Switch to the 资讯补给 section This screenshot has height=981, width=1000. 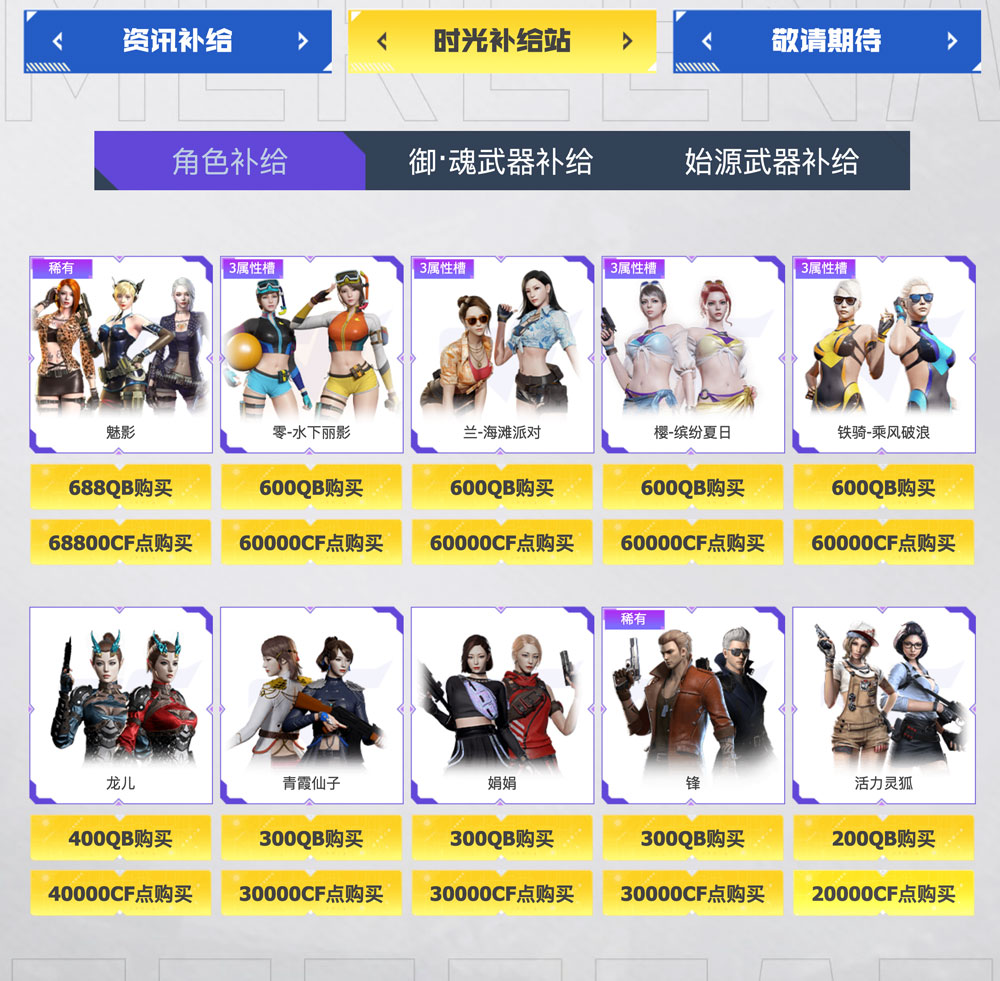point(178,41)
